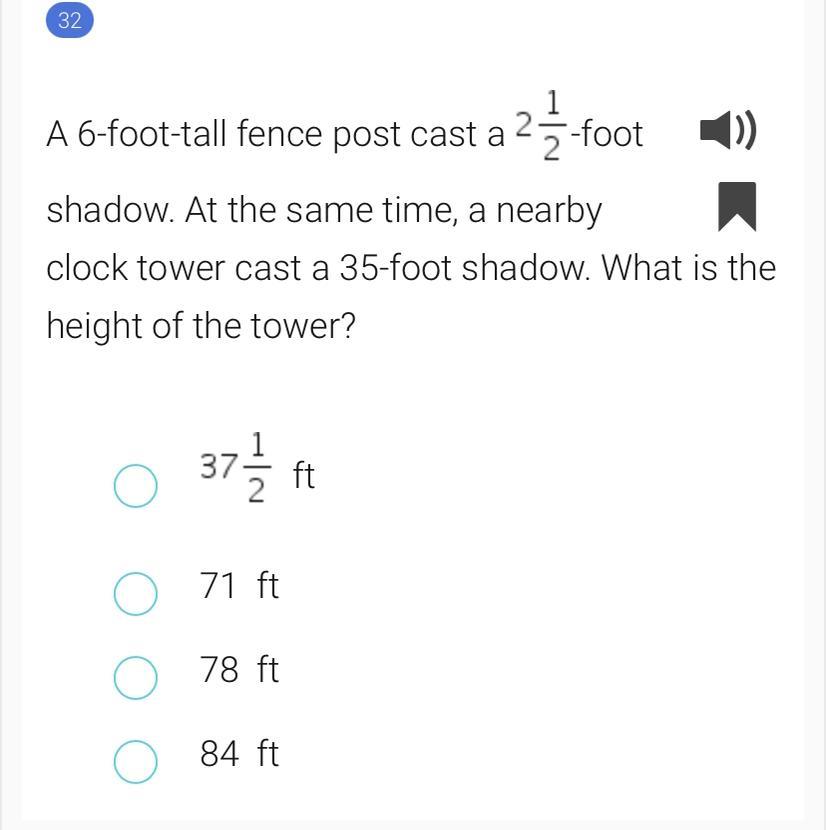Bookmark question 32 for review
The height and width of the screenshot is (830, 826).
point(737,207)
